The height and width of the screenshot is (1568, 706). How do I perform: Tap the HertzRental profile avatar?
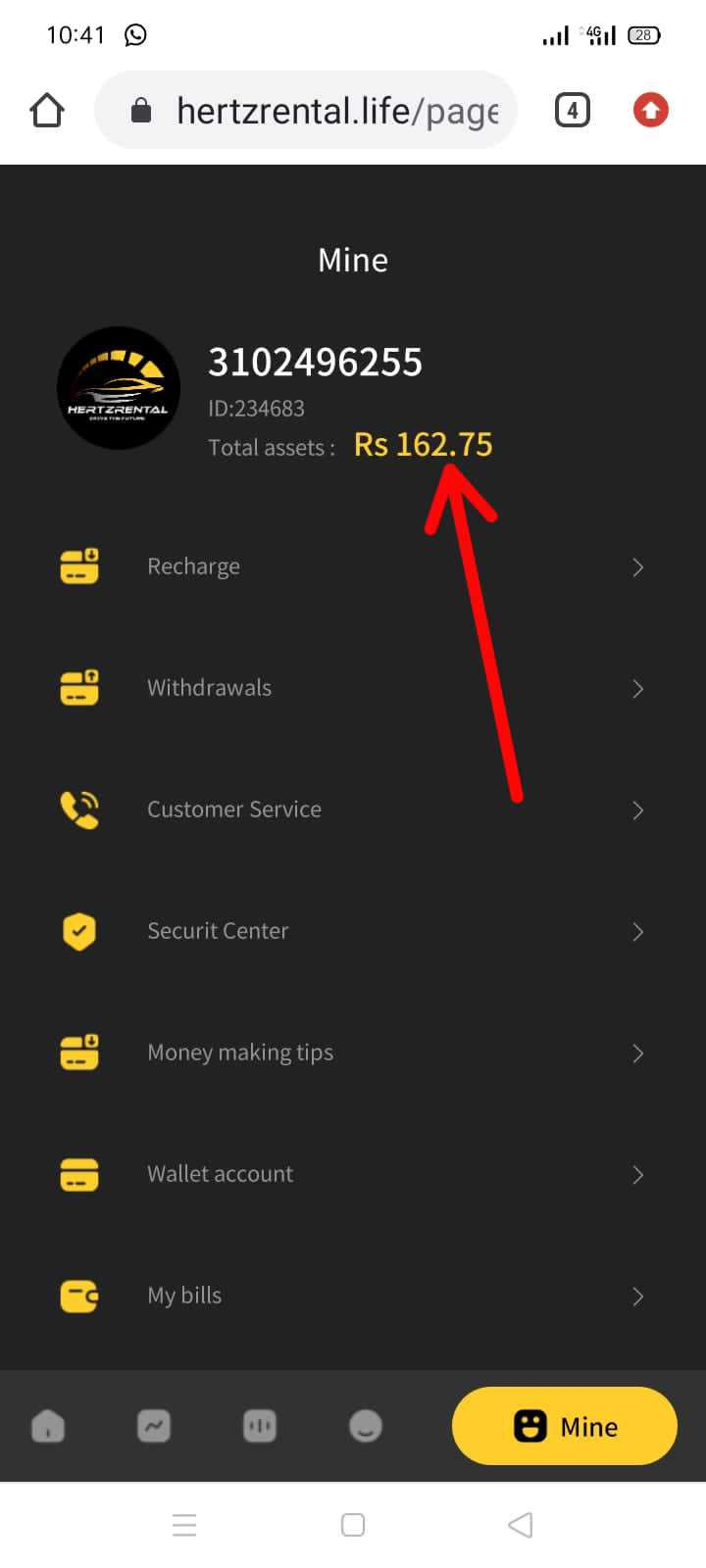119,388
